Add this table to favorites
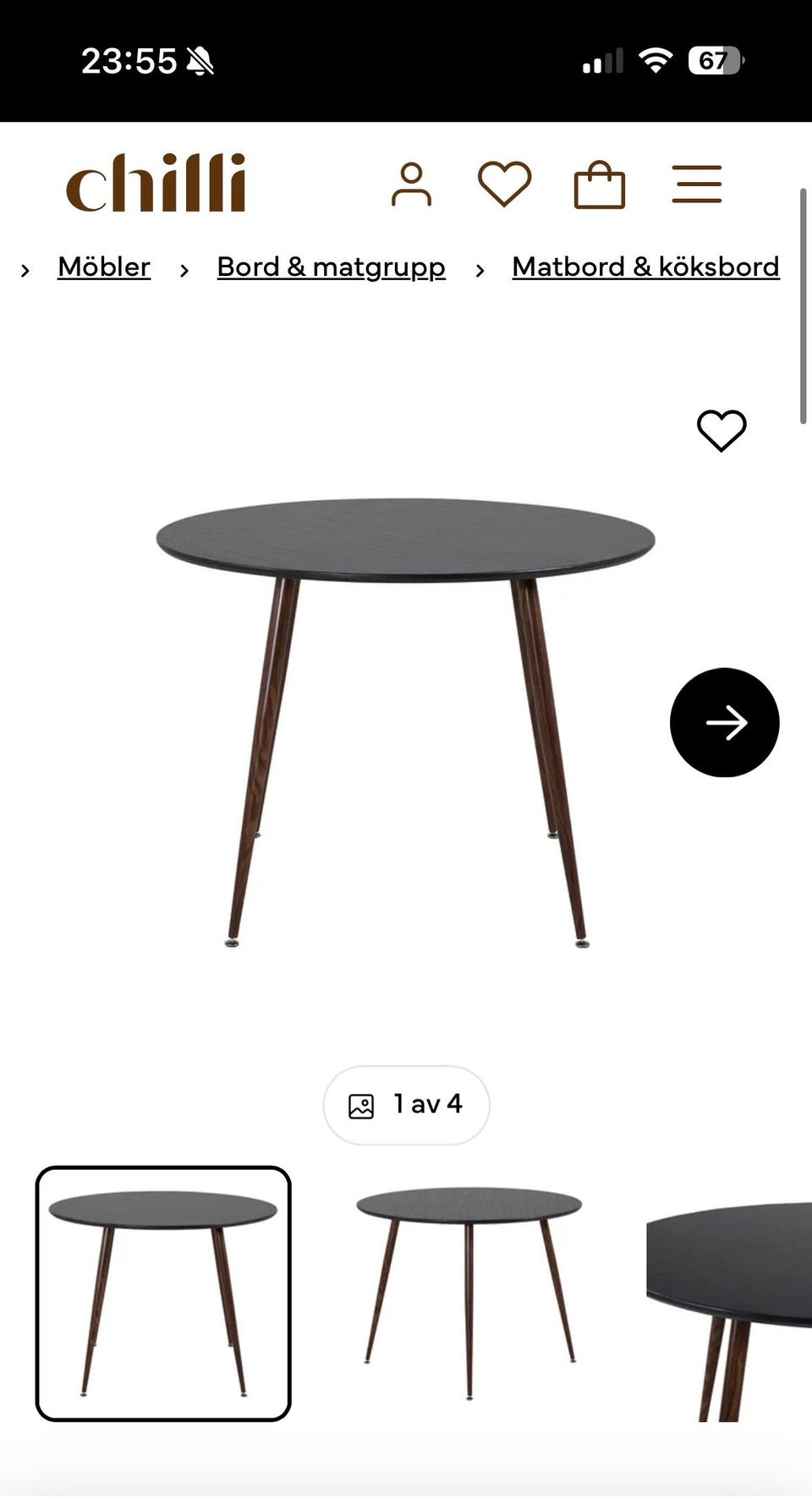Screen dimensions: 812x1498 [721, 431]
